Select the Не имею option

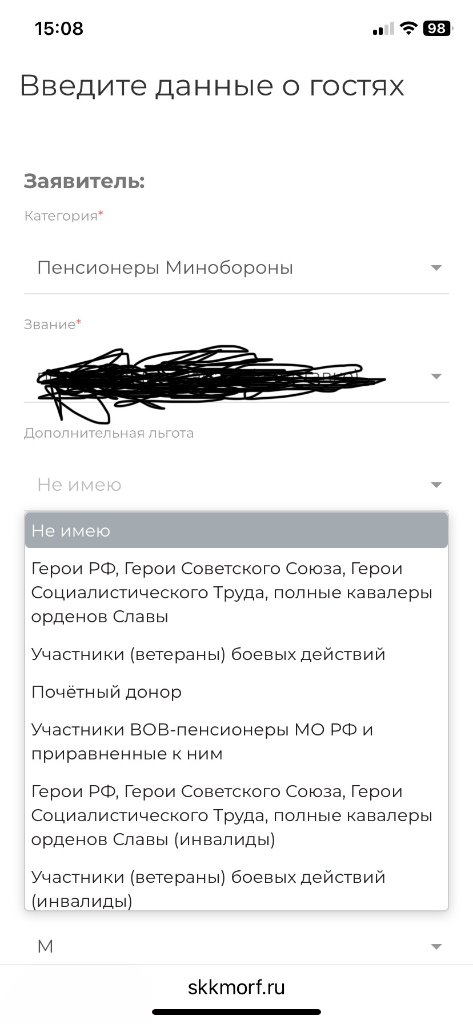(236, 531)
